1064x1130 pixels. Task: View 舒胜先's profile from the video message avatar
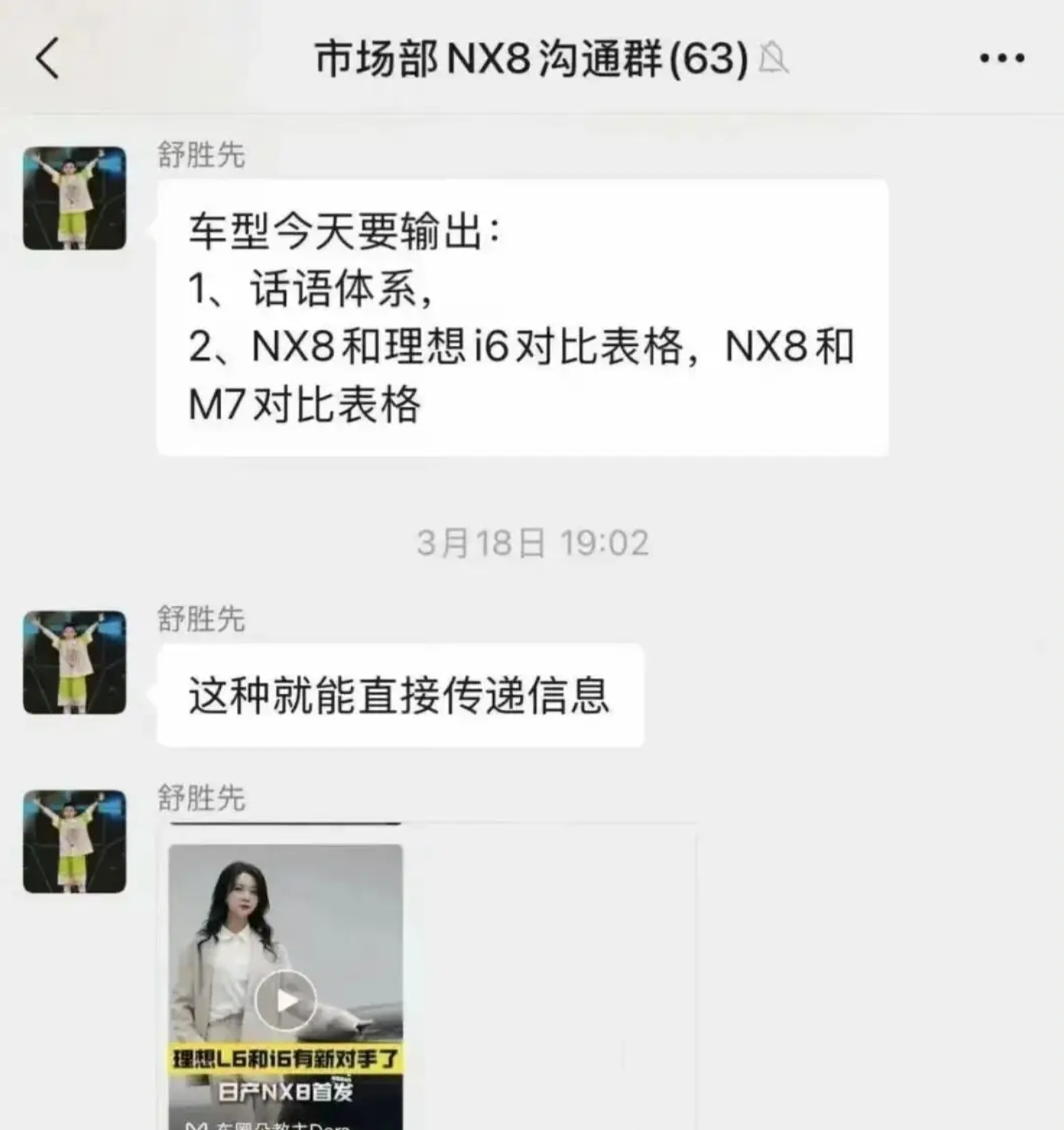point(74,841)
